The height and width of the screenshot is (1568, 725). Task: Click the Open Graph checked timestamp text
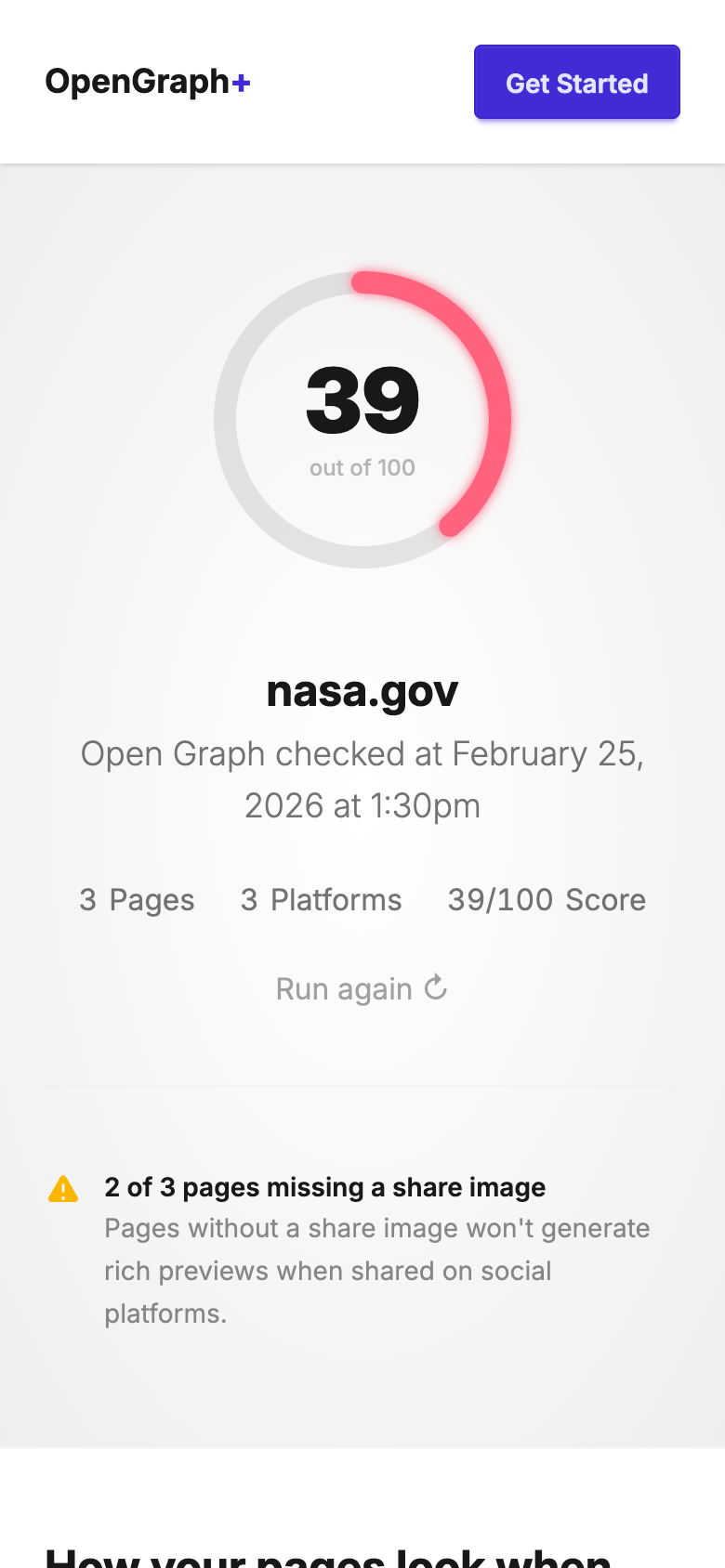click(362, 778)
